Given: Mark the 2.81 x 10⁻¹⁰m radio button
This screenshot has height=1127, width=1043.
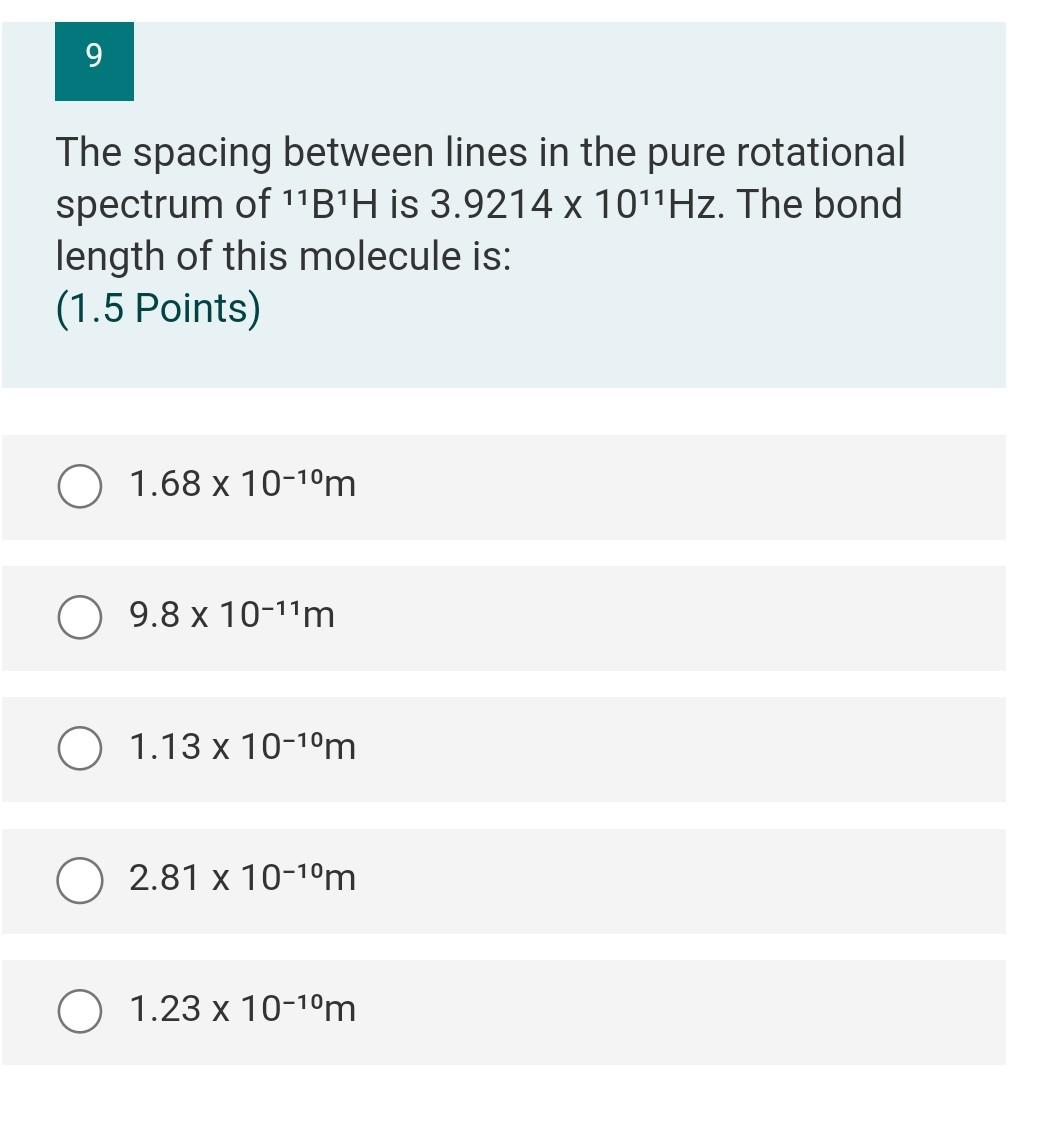Looking at the screenshot, I should [79, 880].
